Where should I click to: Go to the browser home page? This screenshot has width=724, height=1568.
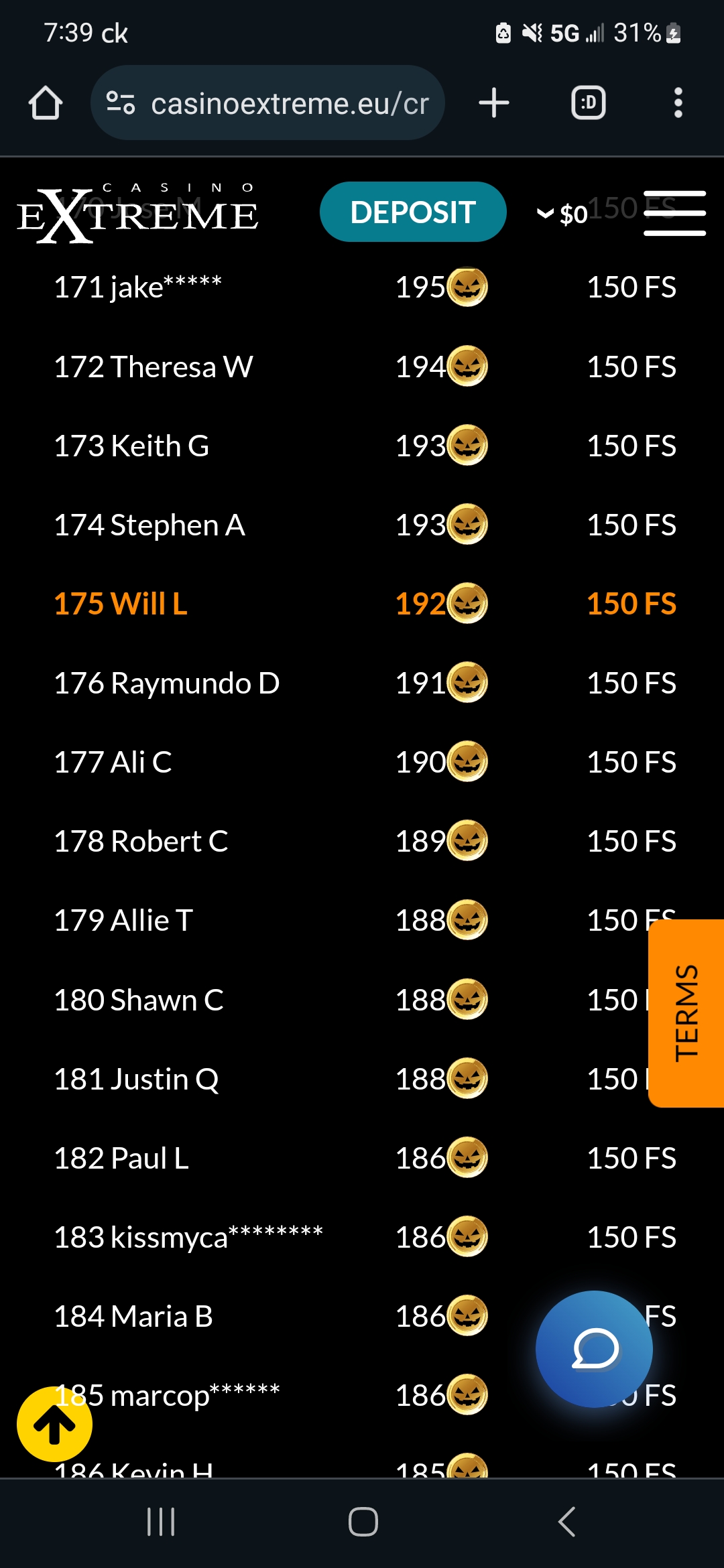coord(46,103)
